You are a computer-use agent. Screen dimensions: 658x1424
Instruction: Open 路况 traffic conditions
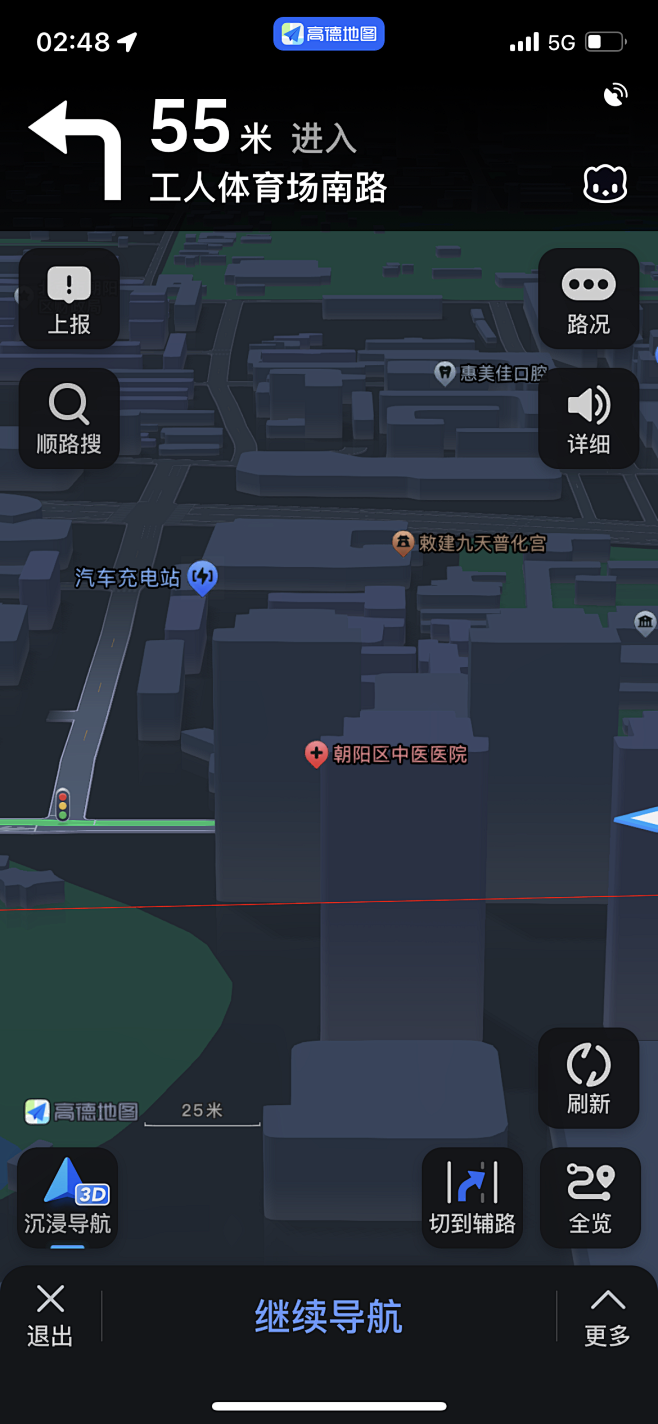[x=588, y=299]
